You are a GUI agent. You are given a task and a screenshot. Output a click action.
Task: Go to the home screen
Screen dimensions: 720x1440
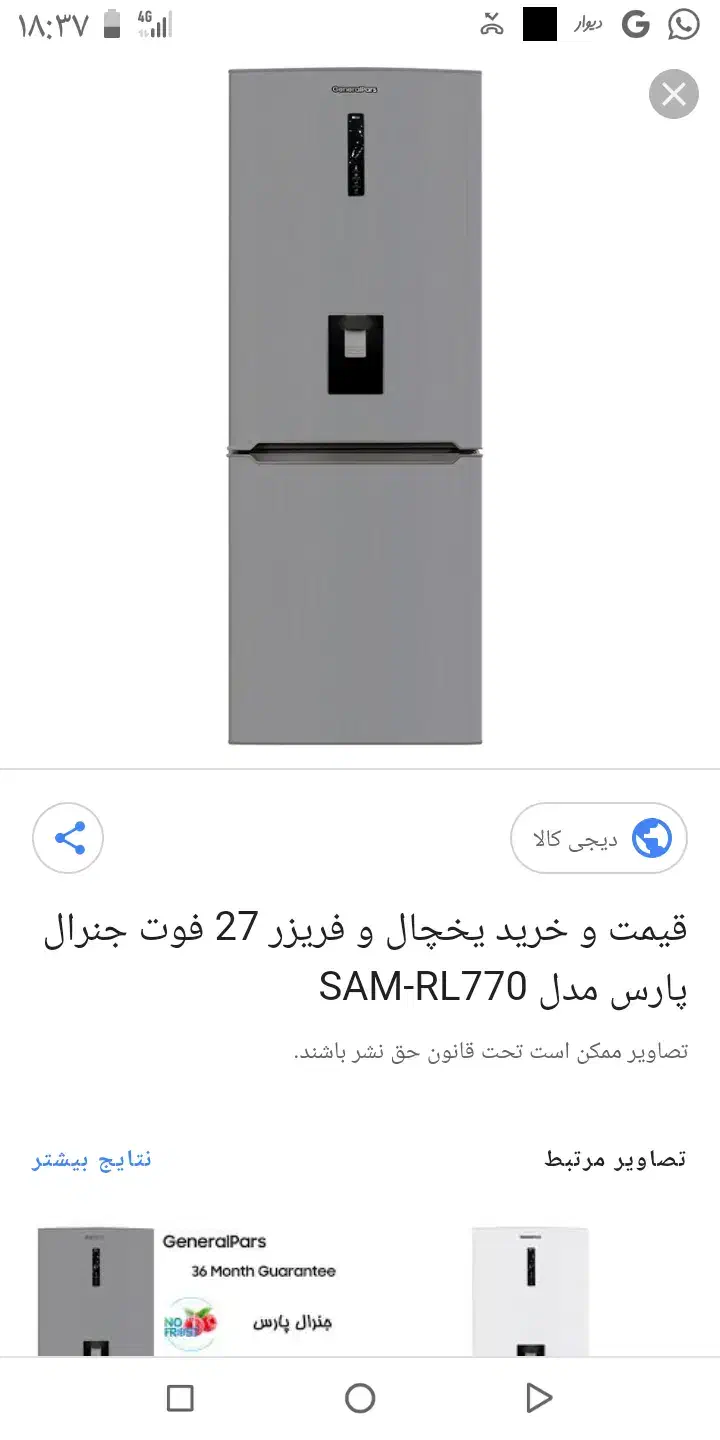pyautogui.click(x=360, y=1398)
